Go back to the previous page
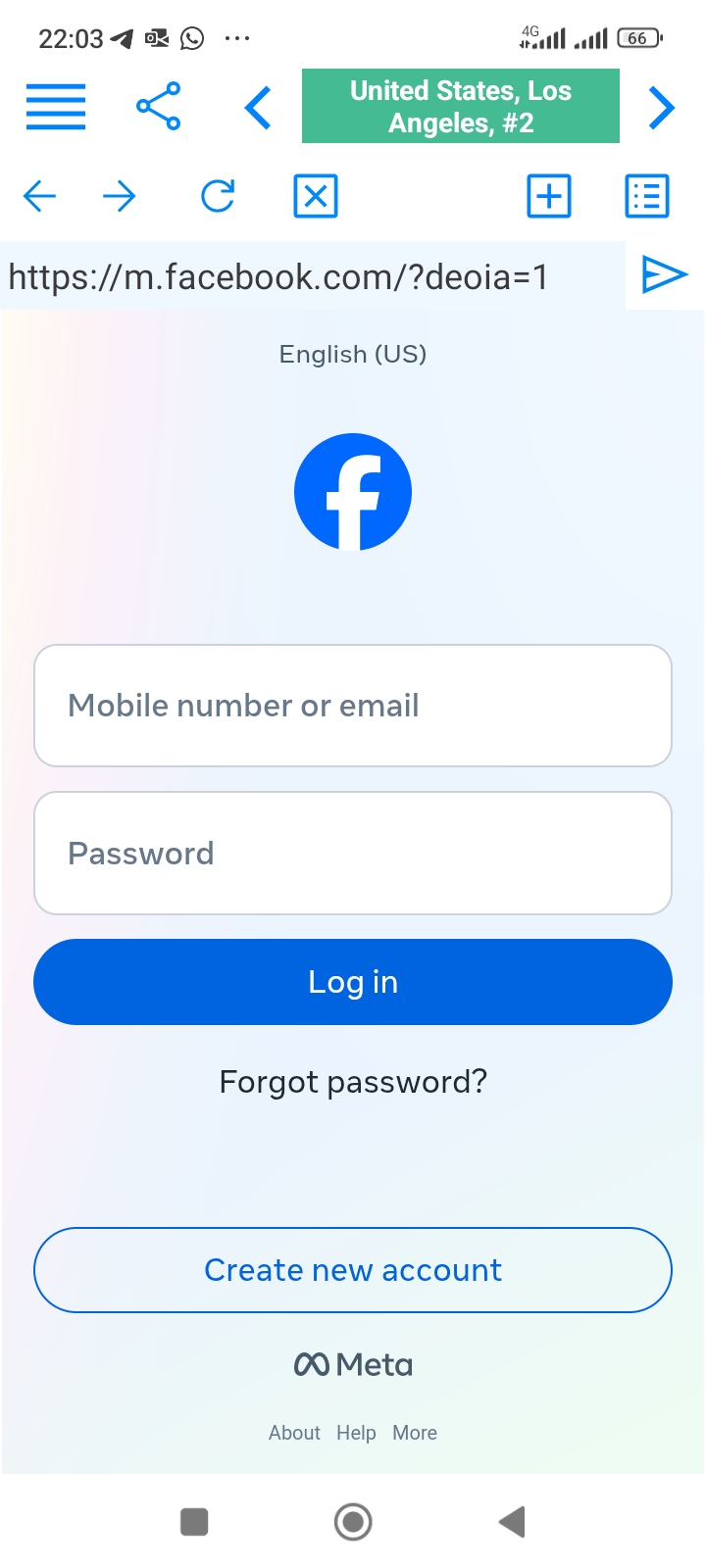Image resolution: width=706 pixels, height=1568 pixels. [x=40, y=196]
